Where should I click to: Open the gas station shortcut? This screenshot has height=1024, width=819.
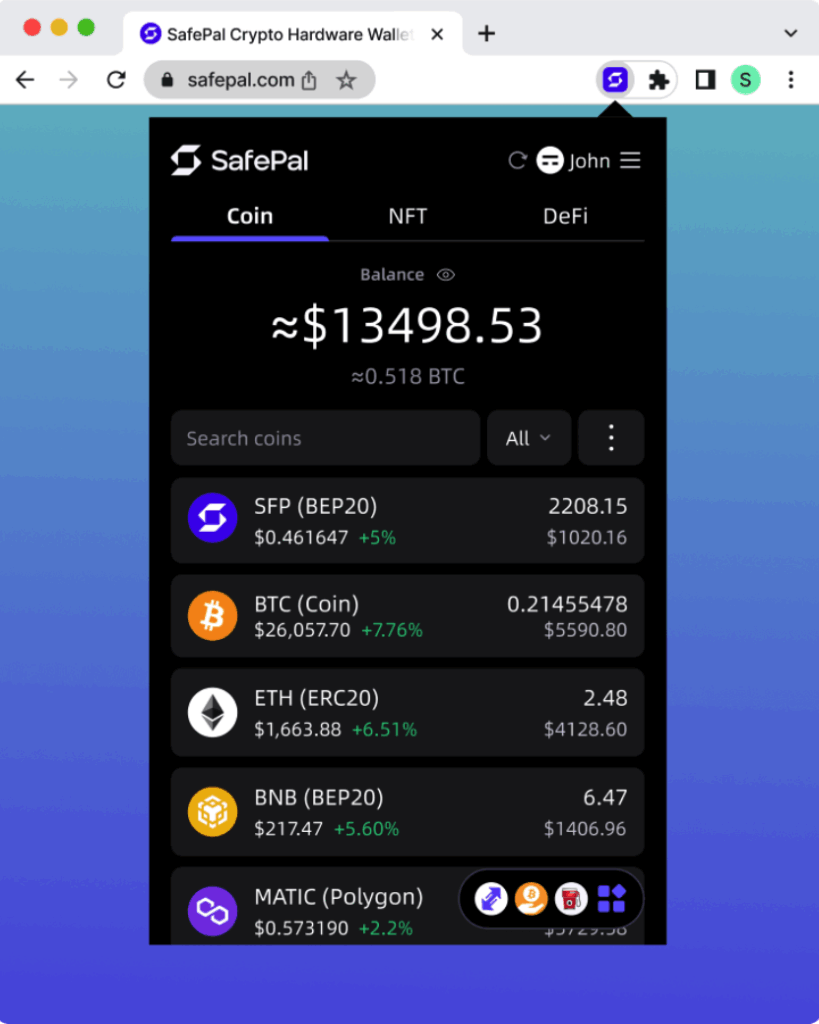click(570, 899)
